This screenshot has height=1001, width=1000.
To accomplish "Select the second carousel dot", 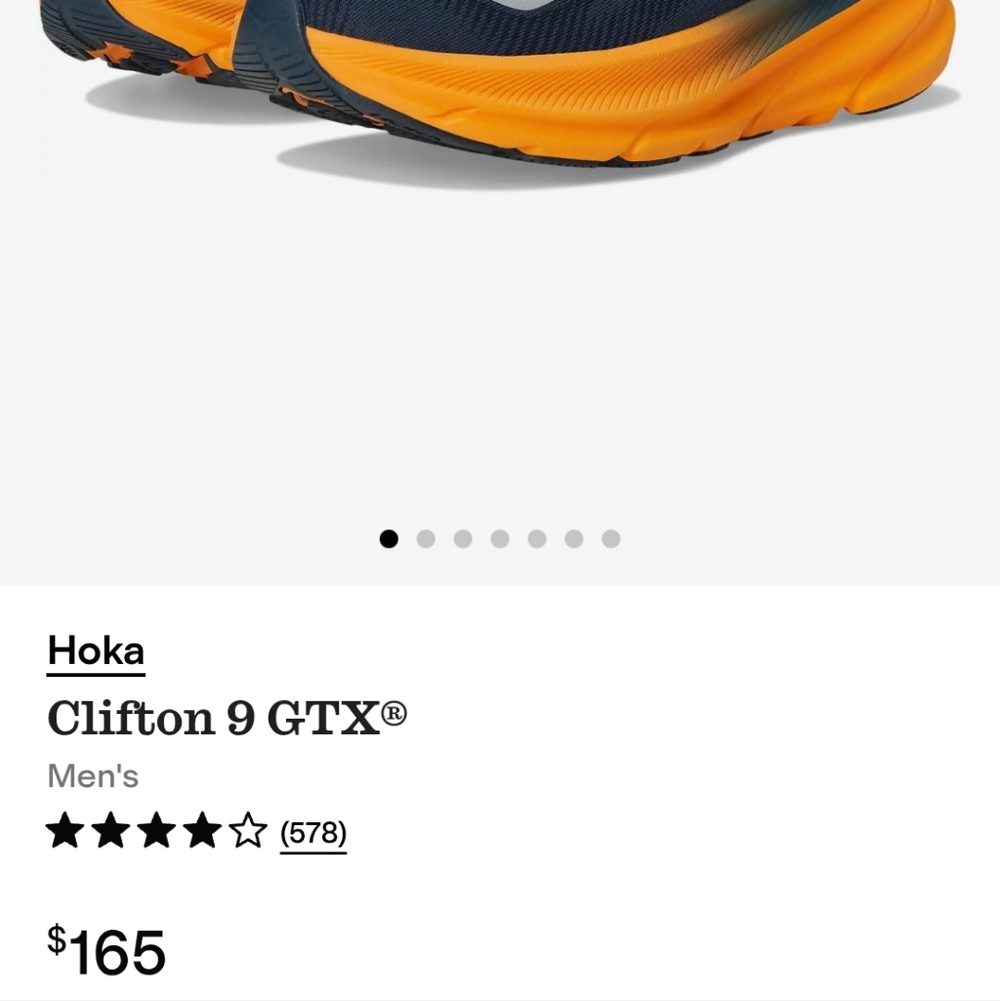I will (x=426, y=538).
